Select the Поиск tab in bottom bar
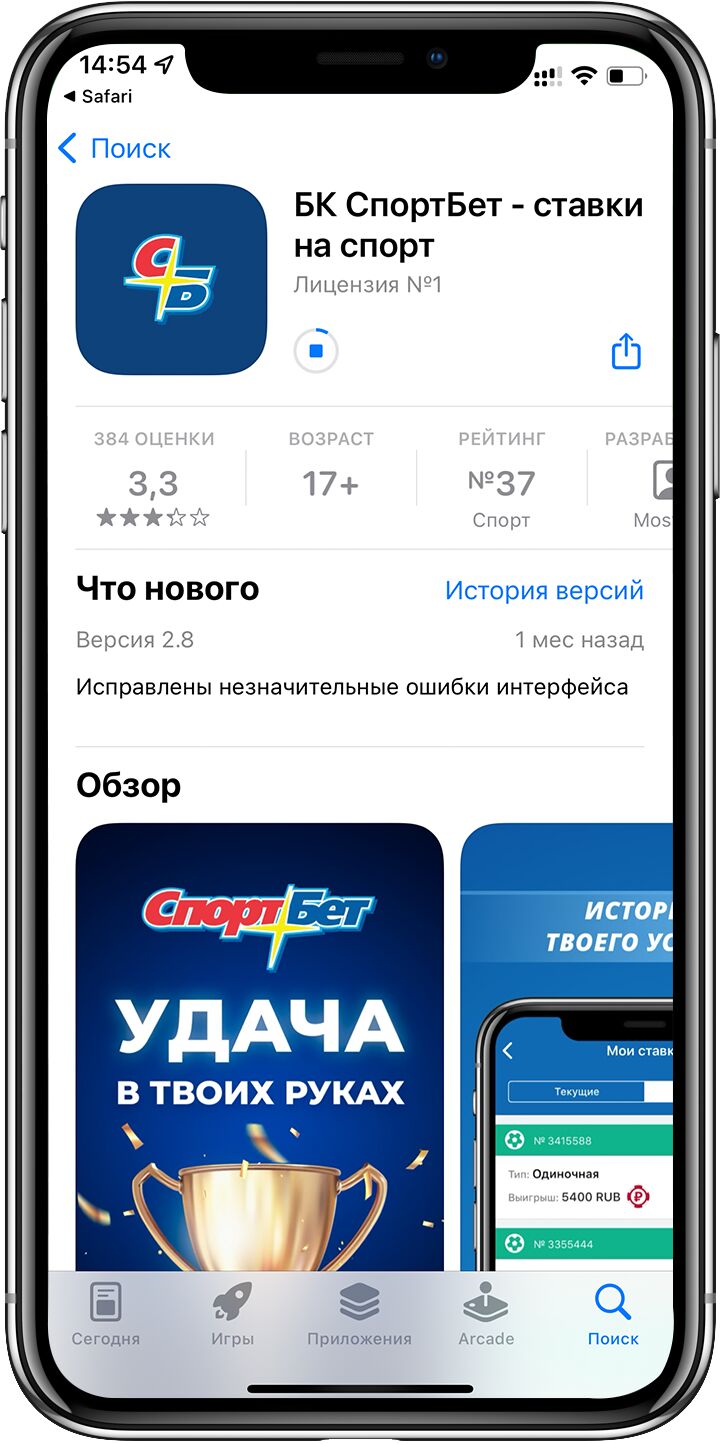Screen dimensions: 720x1444 pyautogui.click(x=613, y=1314)
